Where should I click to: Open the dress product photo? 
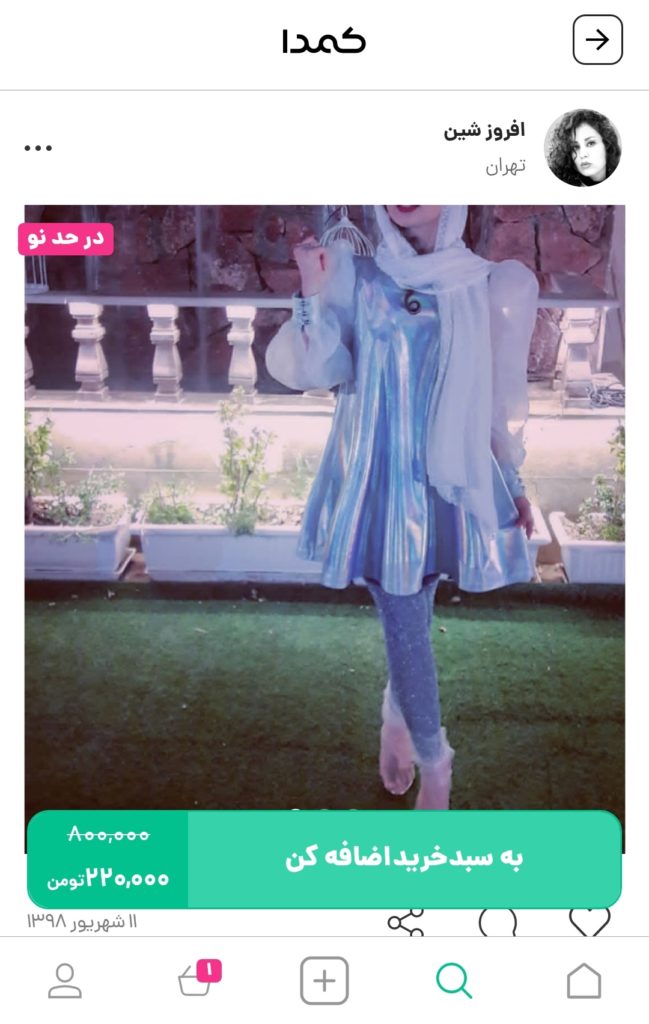(324, 500)
